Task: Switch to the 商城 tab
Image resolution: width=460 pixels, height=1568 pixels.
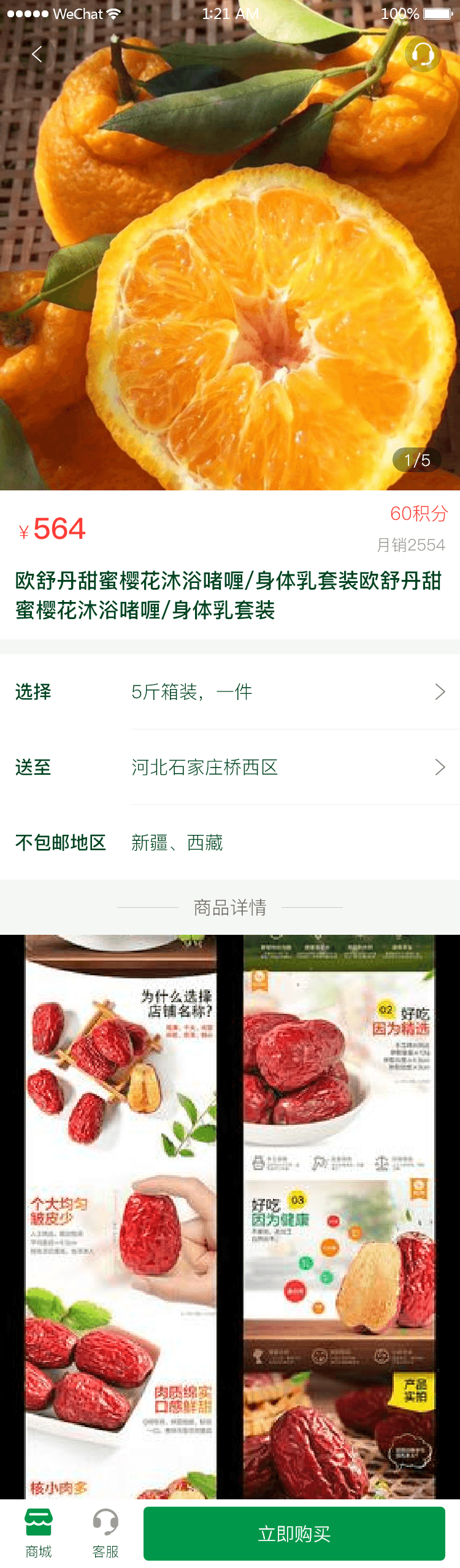Action: click(x=39, y=1532)
